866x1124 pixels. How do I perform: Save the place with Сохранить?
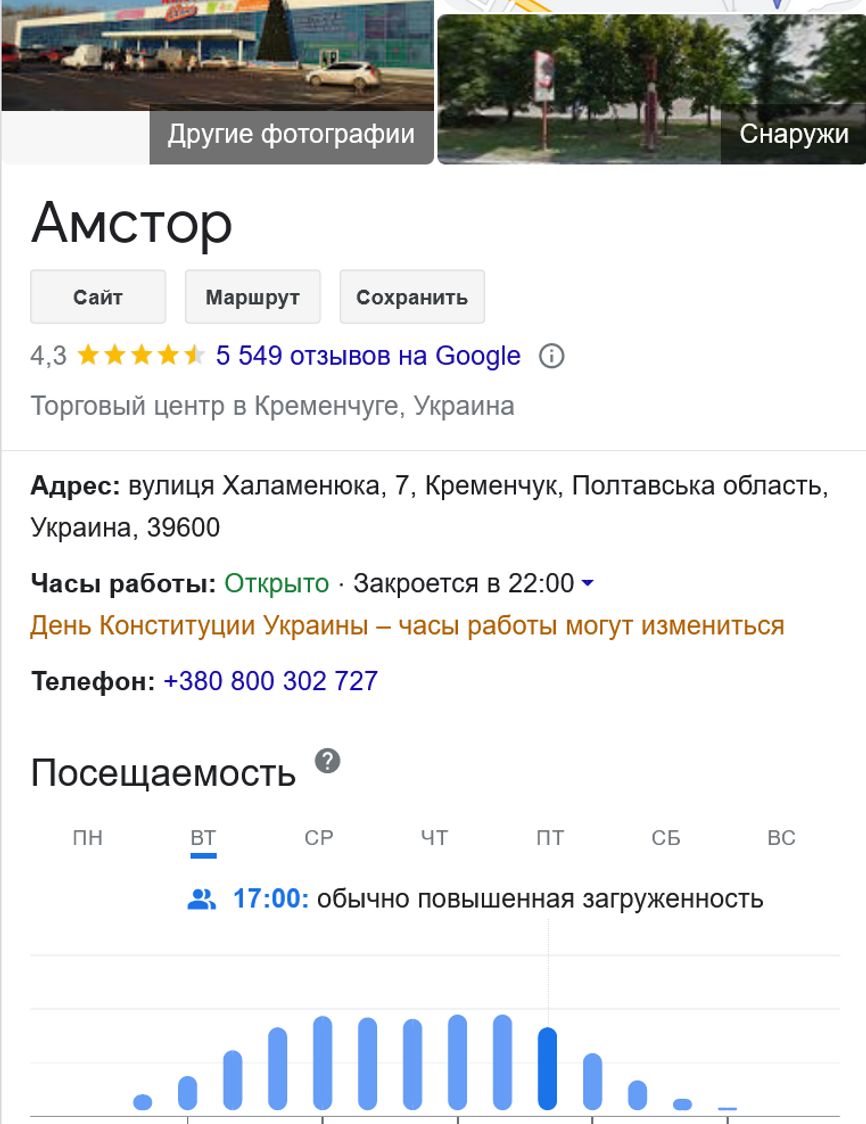pos(412,297)
